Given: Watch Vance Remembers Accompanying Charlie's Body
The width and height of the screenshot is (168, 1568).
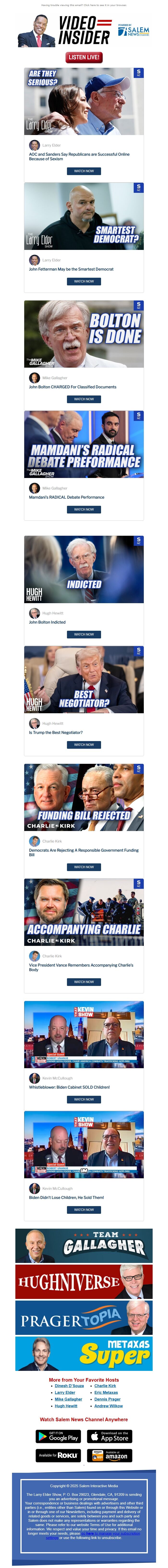Looking at the screenshot, I should pos(84,982).
